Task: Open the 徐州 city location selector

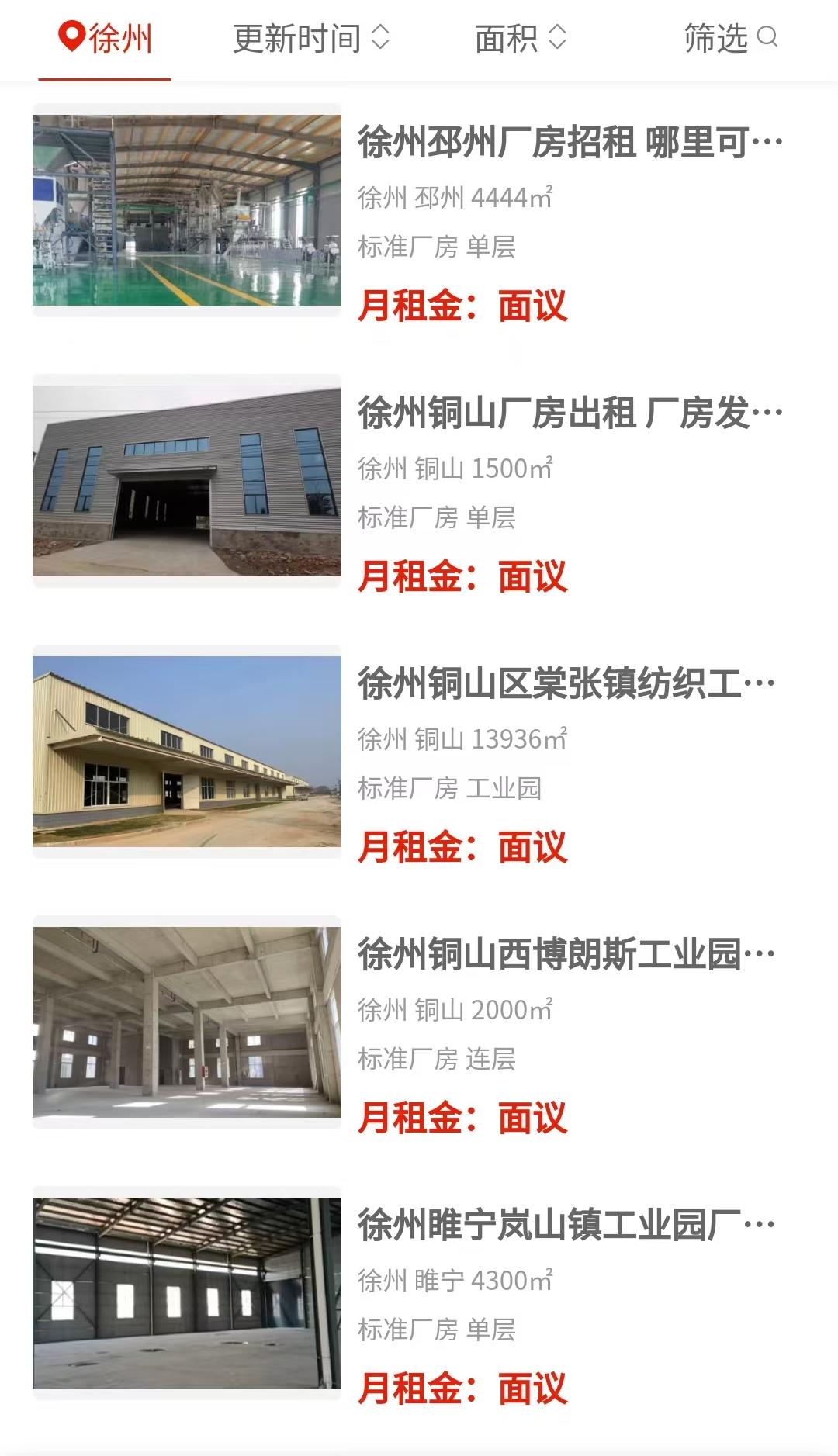Action: (106, 38)
